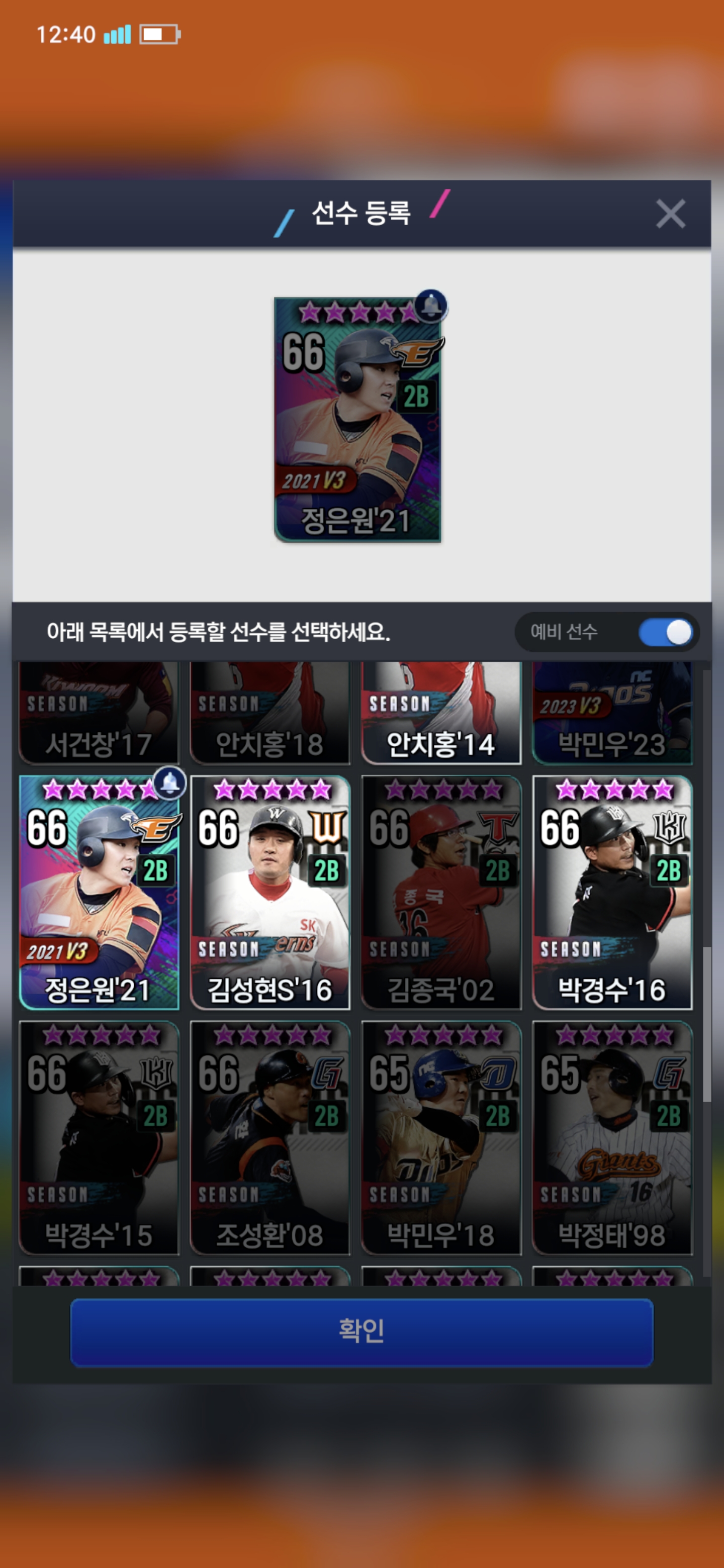The image size is (724, 1568).
Task: Tap the registered 정은원'21 card at top
Action: [357, 420]
